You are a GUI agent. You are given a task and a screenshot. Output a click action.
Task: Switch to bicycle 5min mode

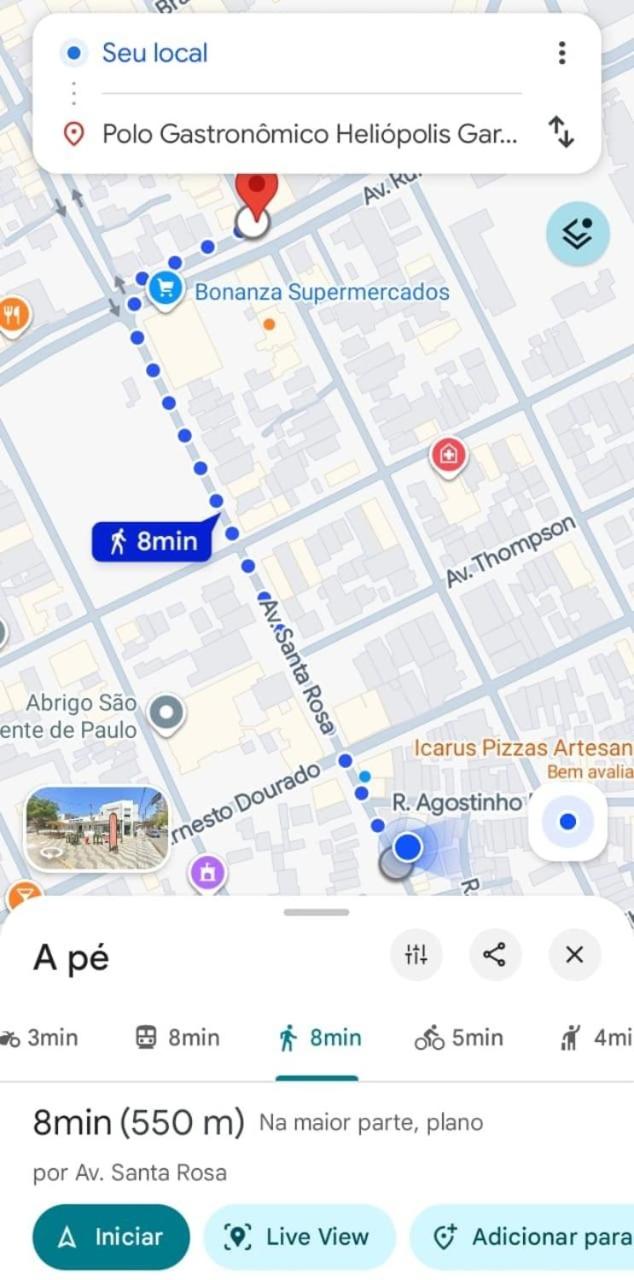point(458,1038)
